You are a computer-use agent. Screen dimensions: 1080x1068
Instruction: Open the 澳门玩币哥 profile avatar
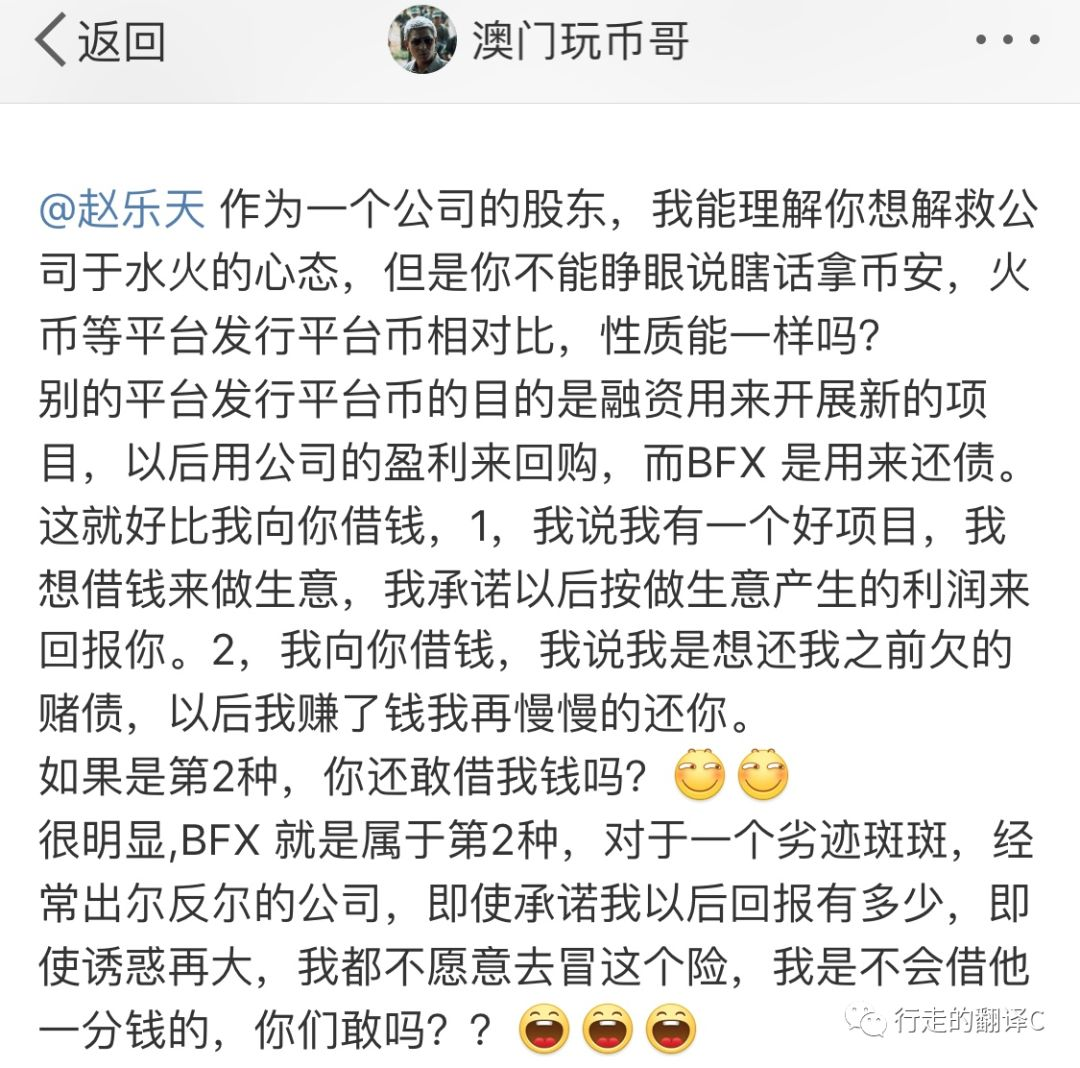(422, 41)
